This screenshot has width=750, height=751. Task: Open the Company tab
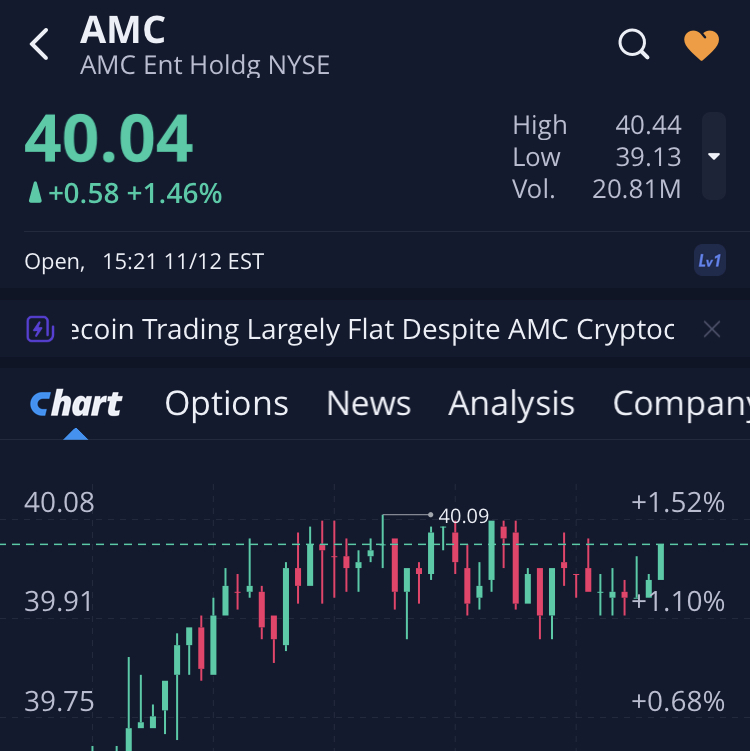680,404
